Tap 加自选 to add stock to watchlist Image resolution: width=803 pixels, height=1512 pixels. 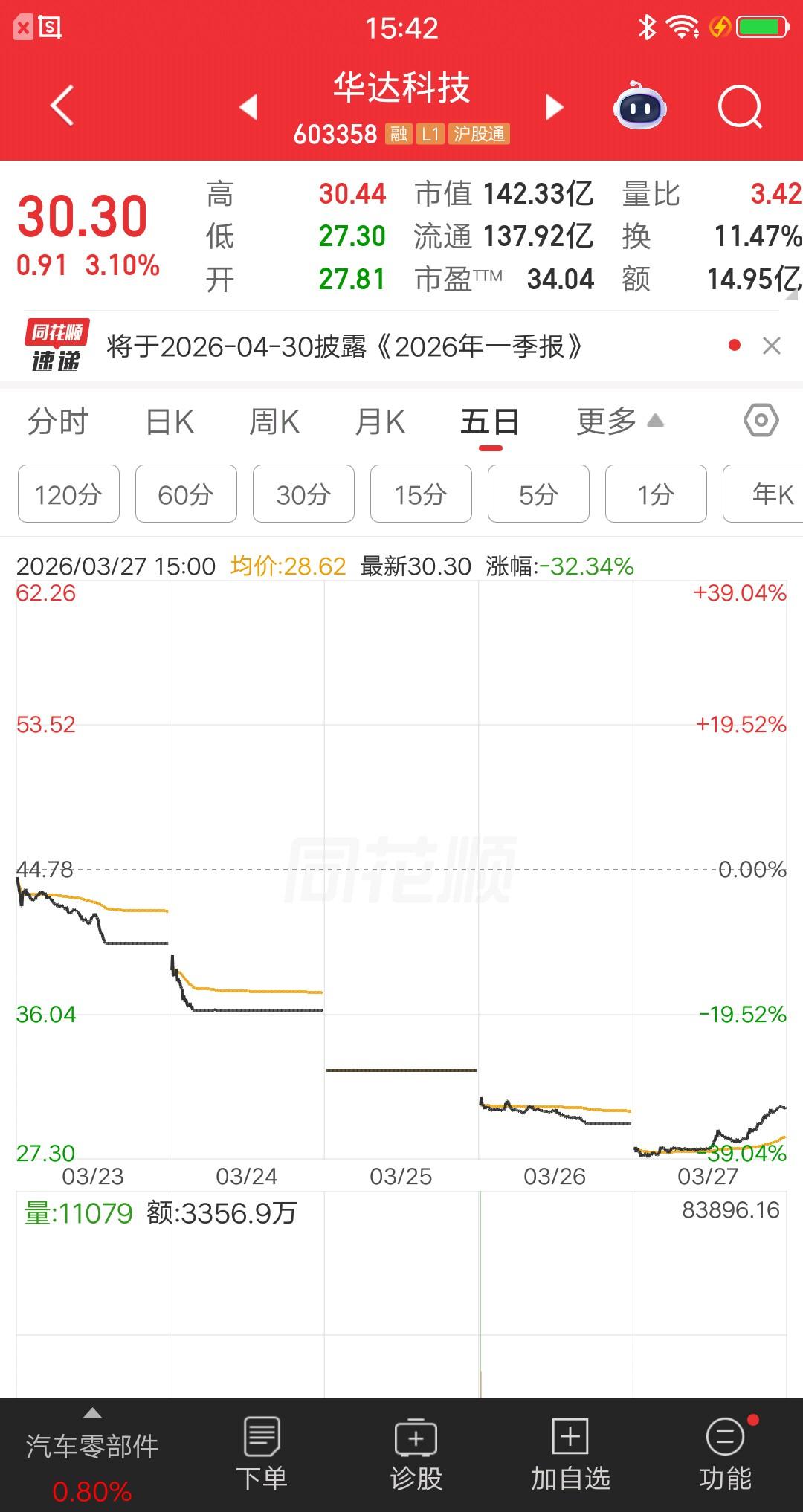pos(567,1453)
